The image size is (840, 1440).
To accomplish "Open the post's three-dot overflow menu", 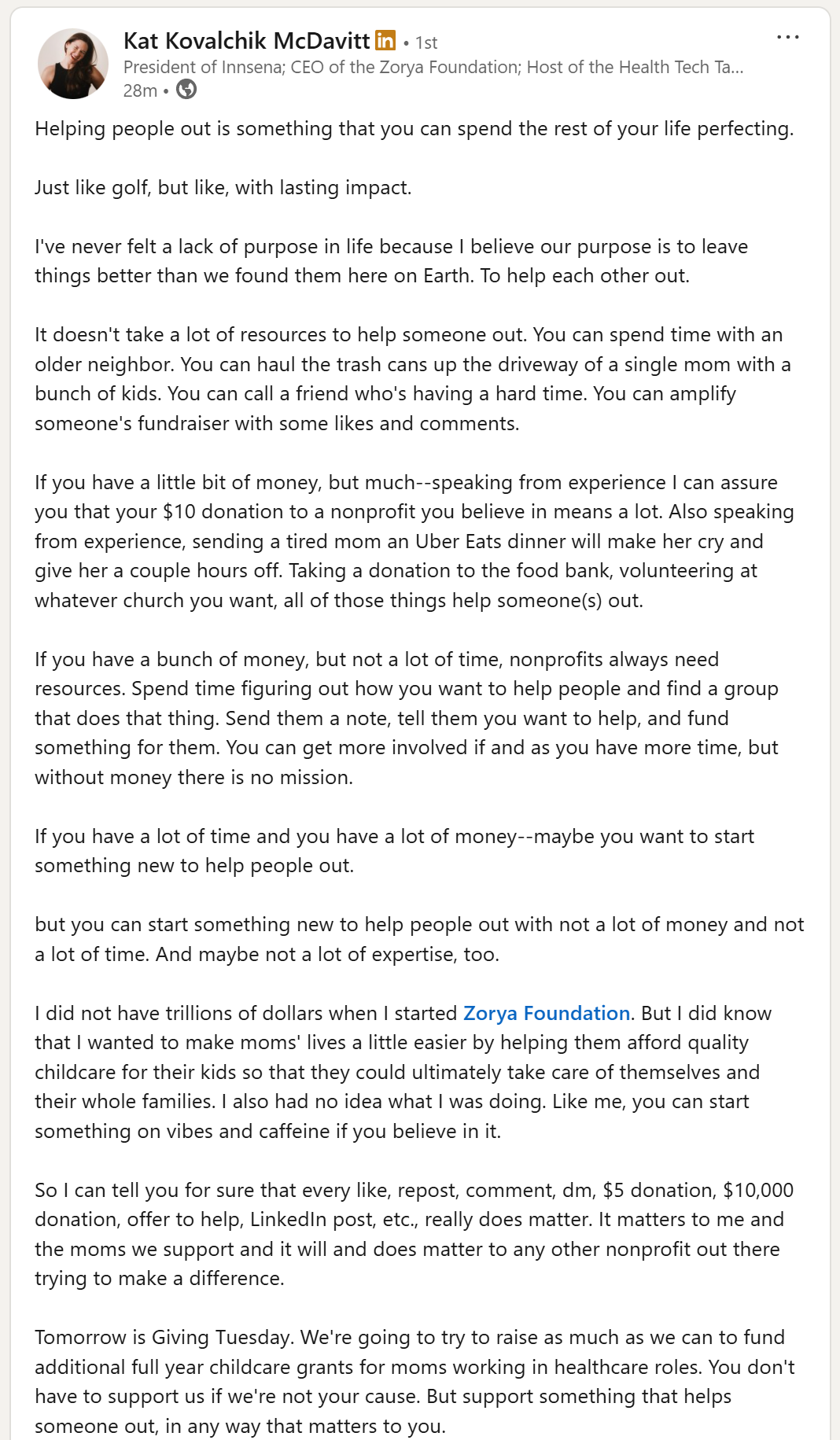I will pos(787,37).
